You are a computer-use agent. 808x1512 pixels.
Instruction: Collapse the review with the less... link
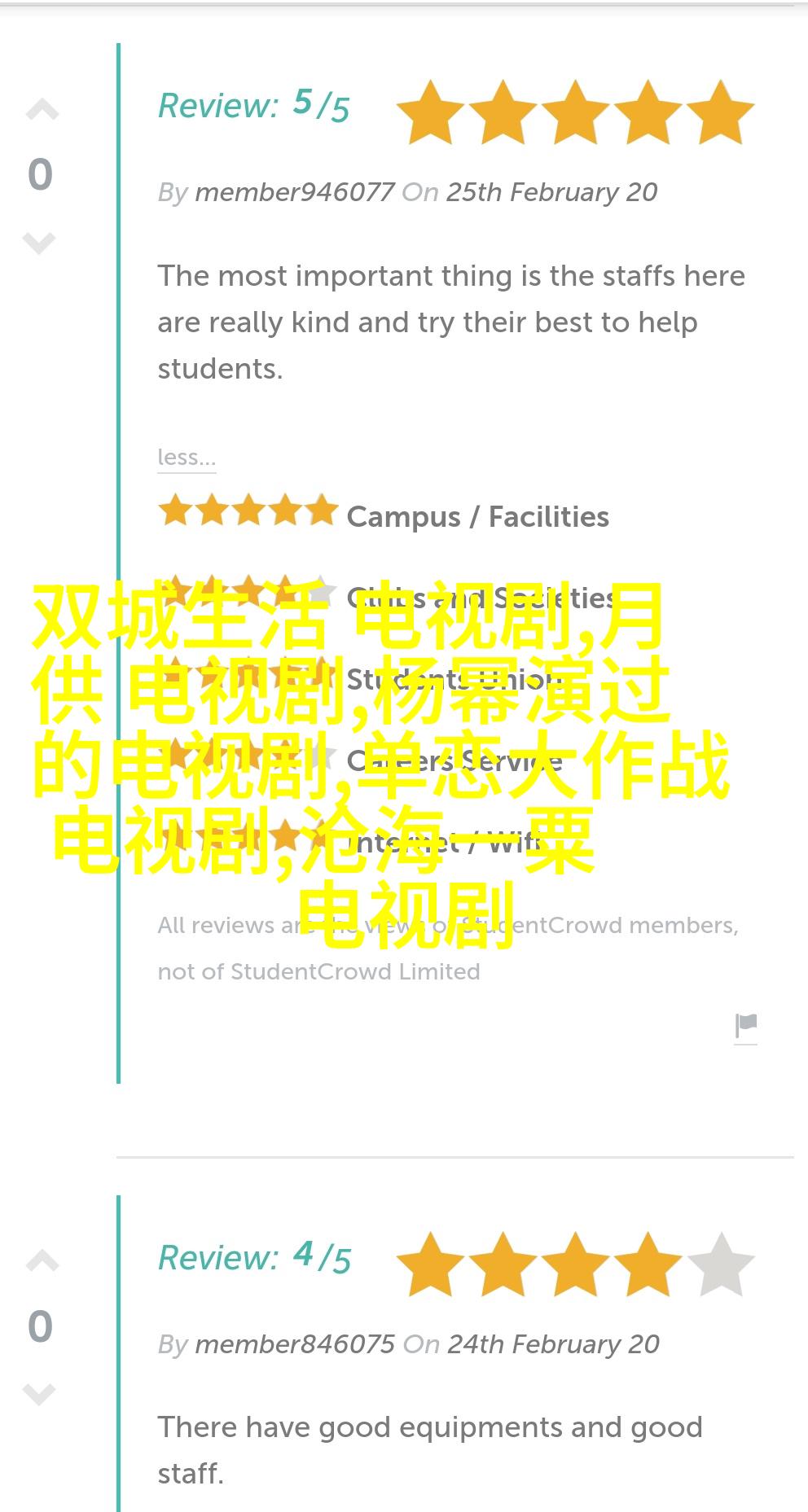187,458
